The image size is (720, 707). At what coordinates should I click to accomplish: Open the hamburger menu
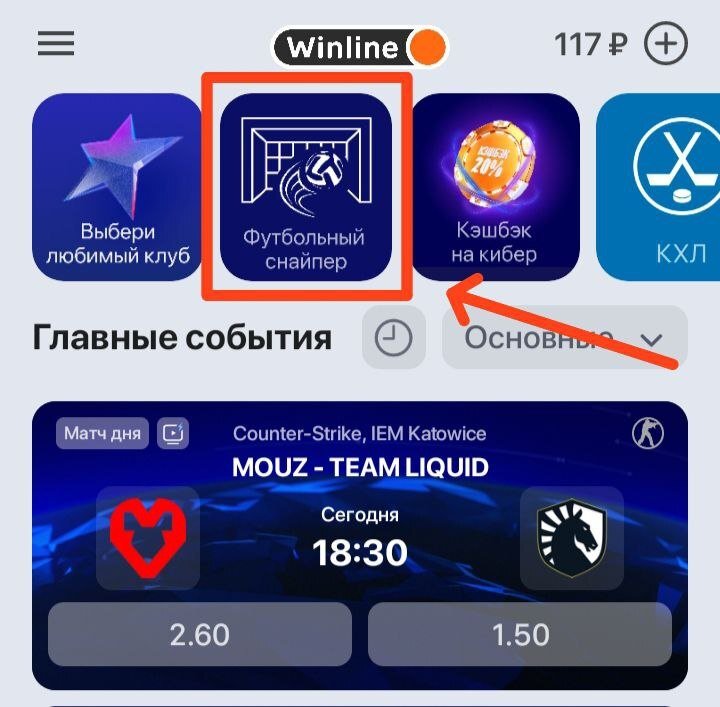(56, 45)
